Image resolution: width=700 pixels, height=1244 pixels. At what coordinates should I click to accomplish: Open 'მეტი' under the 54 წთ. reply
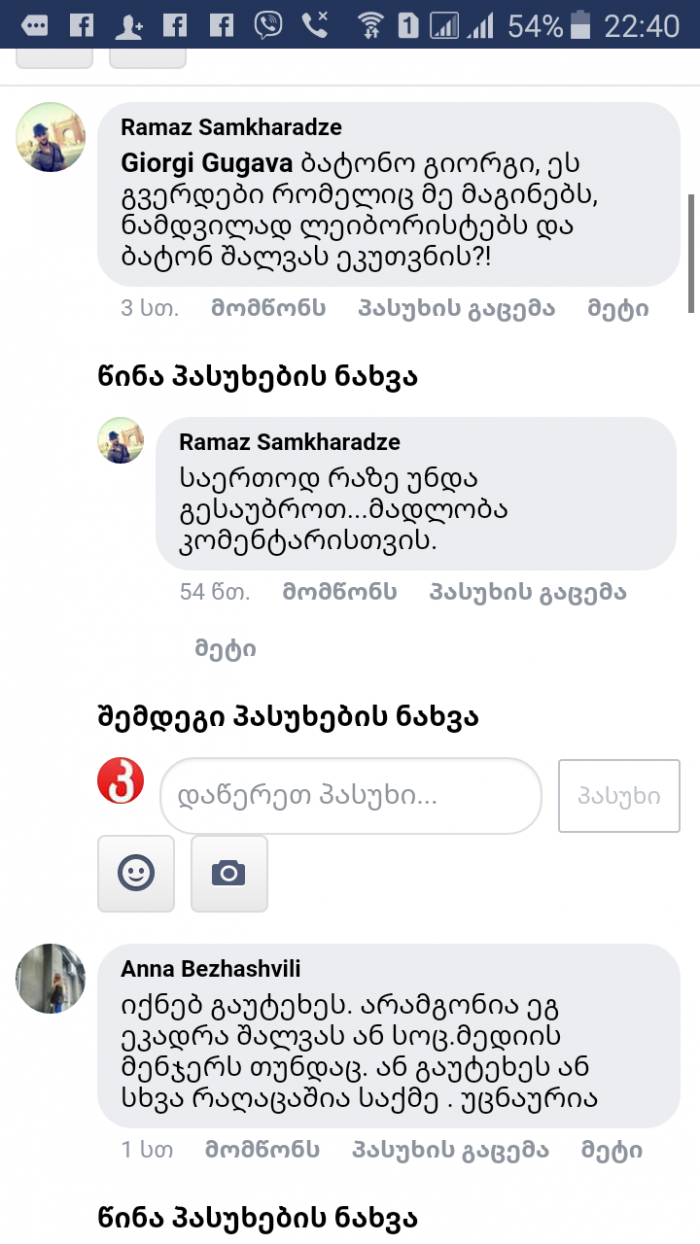[x=225, y=649]
